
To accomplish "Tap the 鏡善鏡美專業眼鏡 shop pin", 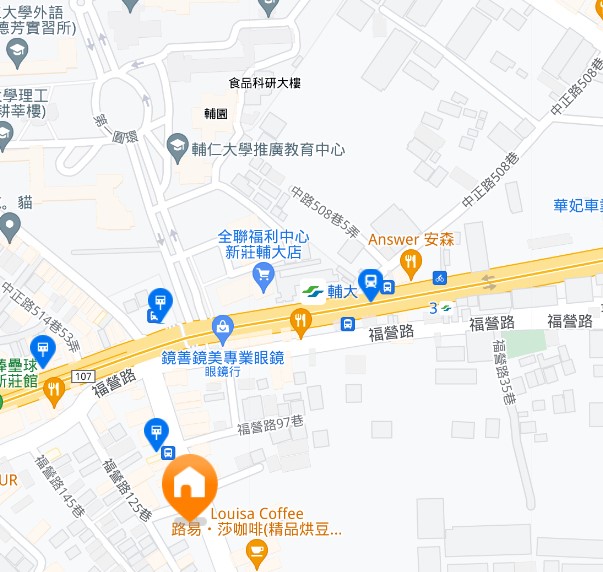I will coord(222,325).
